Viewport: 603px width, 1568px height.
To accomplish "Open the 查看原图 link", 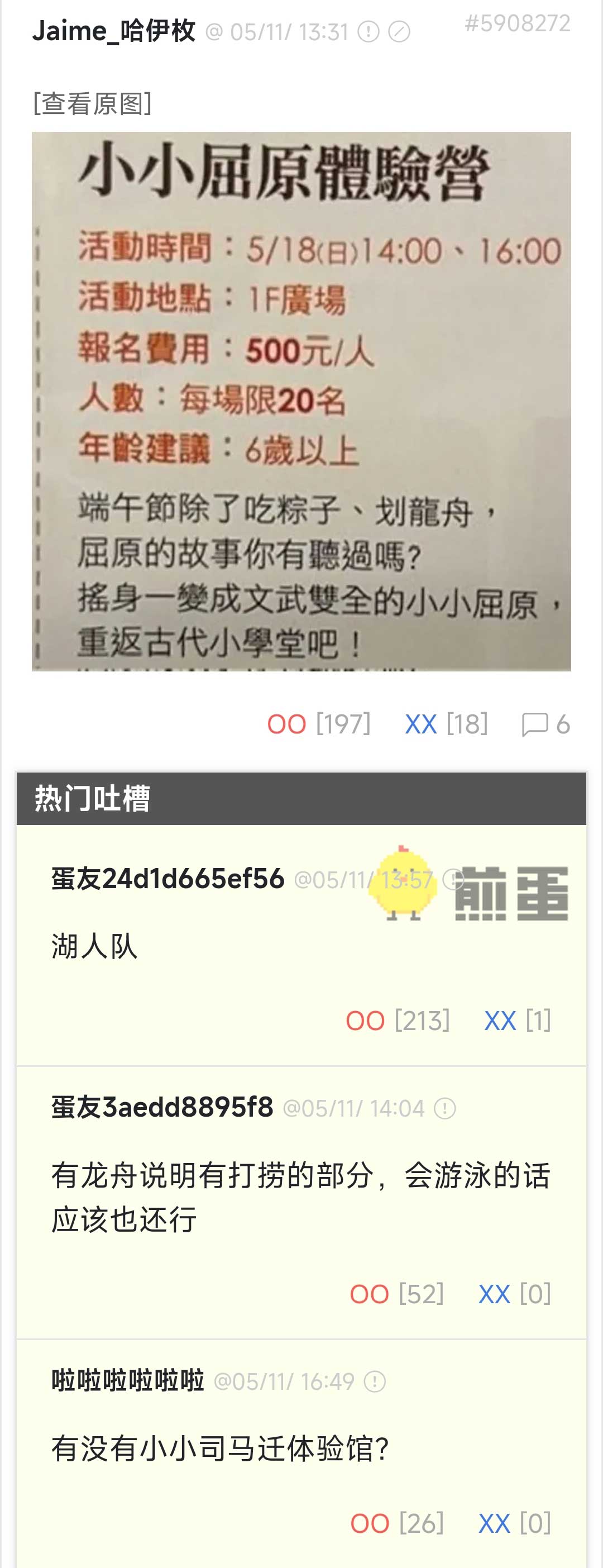I will pos(92,103).
